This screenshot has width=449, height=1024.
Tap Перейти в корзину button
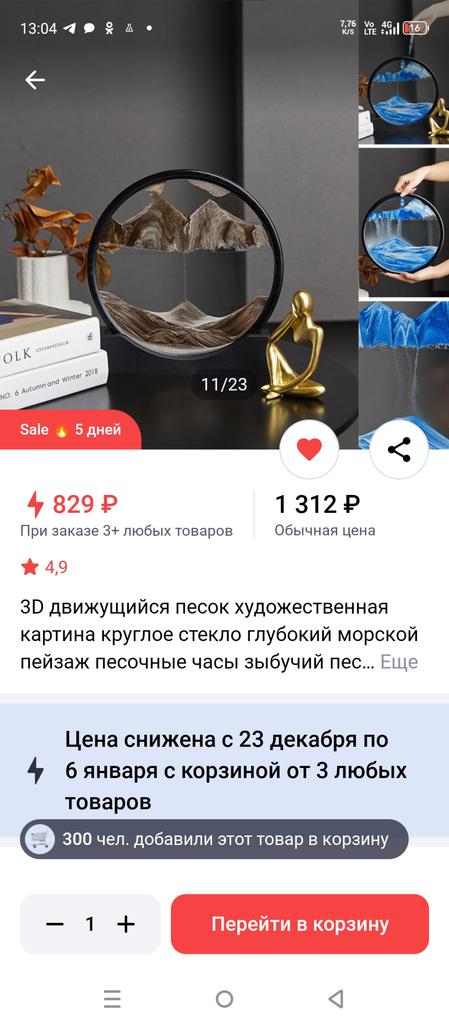pos(300,924)
